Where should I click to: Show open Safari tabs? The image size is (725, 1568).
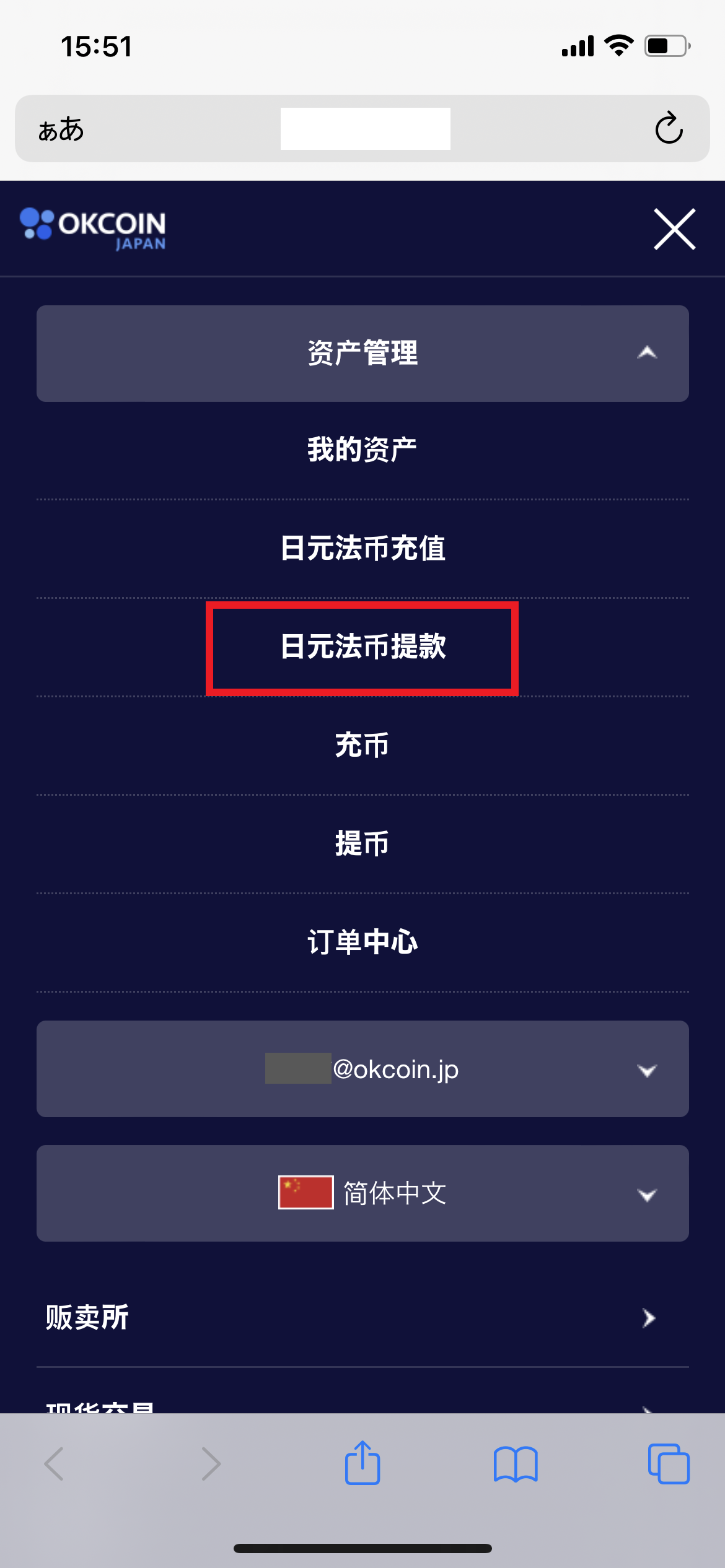point(669,1464)
